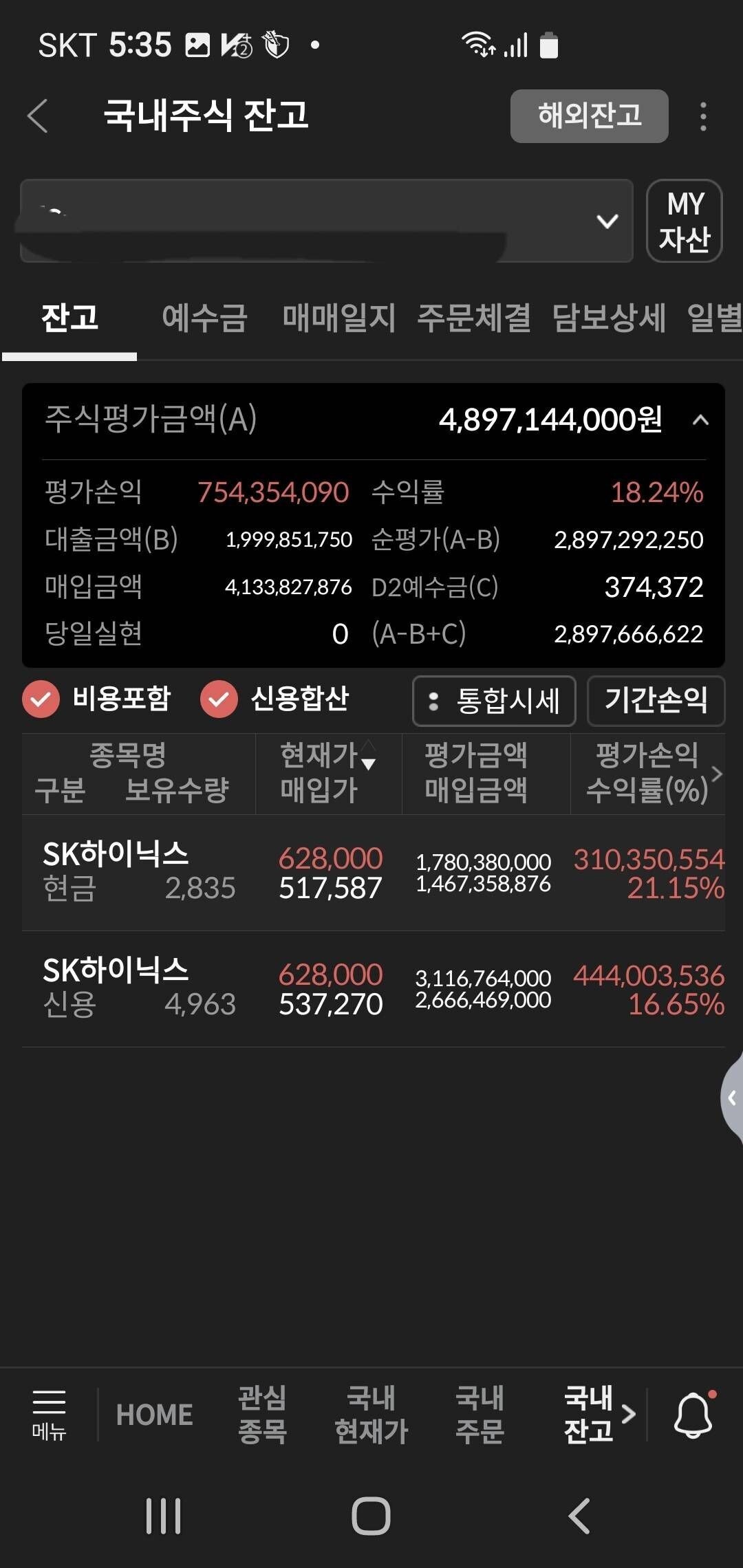Image resolution: width=743 pixels, height=1568 pixels.
Task: Tap the back arrow in the title bar
Action: point(39,117)
